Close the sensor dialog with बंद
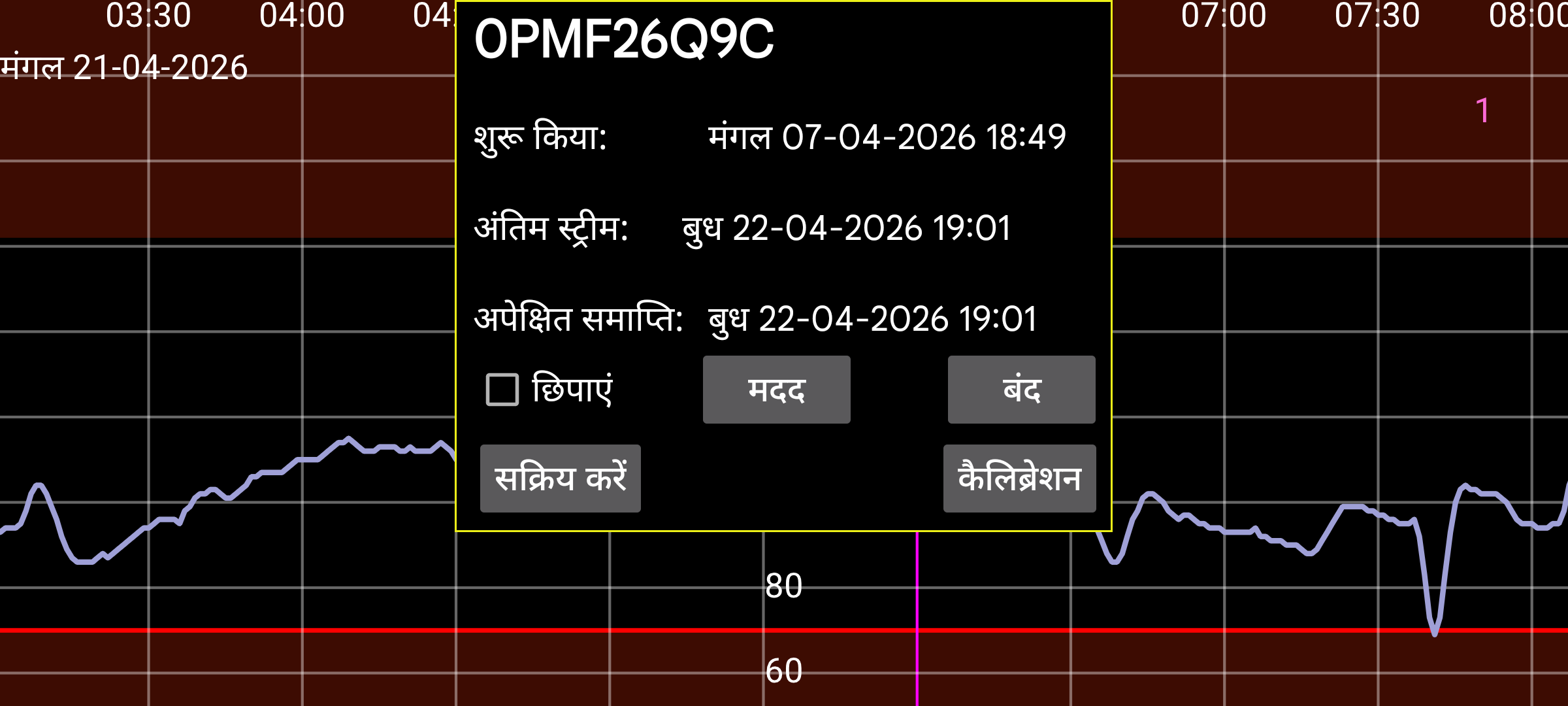 [1021, 390]
